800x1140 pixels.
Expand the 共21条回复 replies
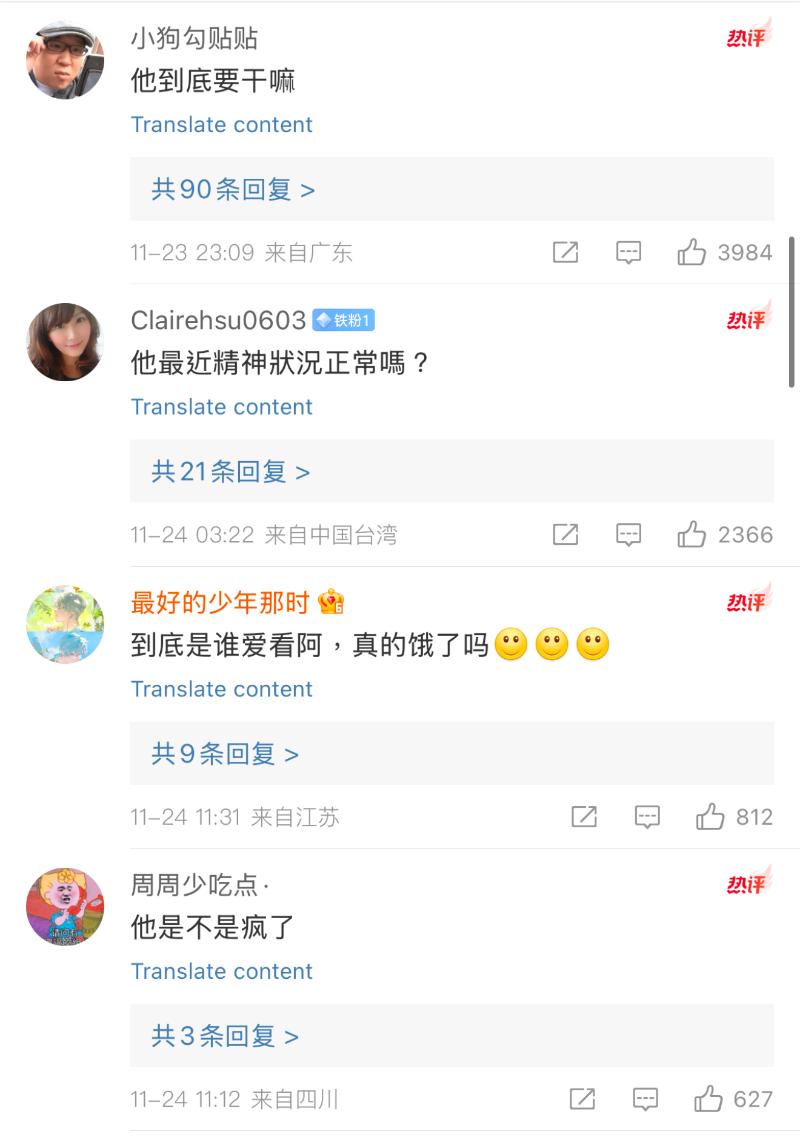(231, 471)
